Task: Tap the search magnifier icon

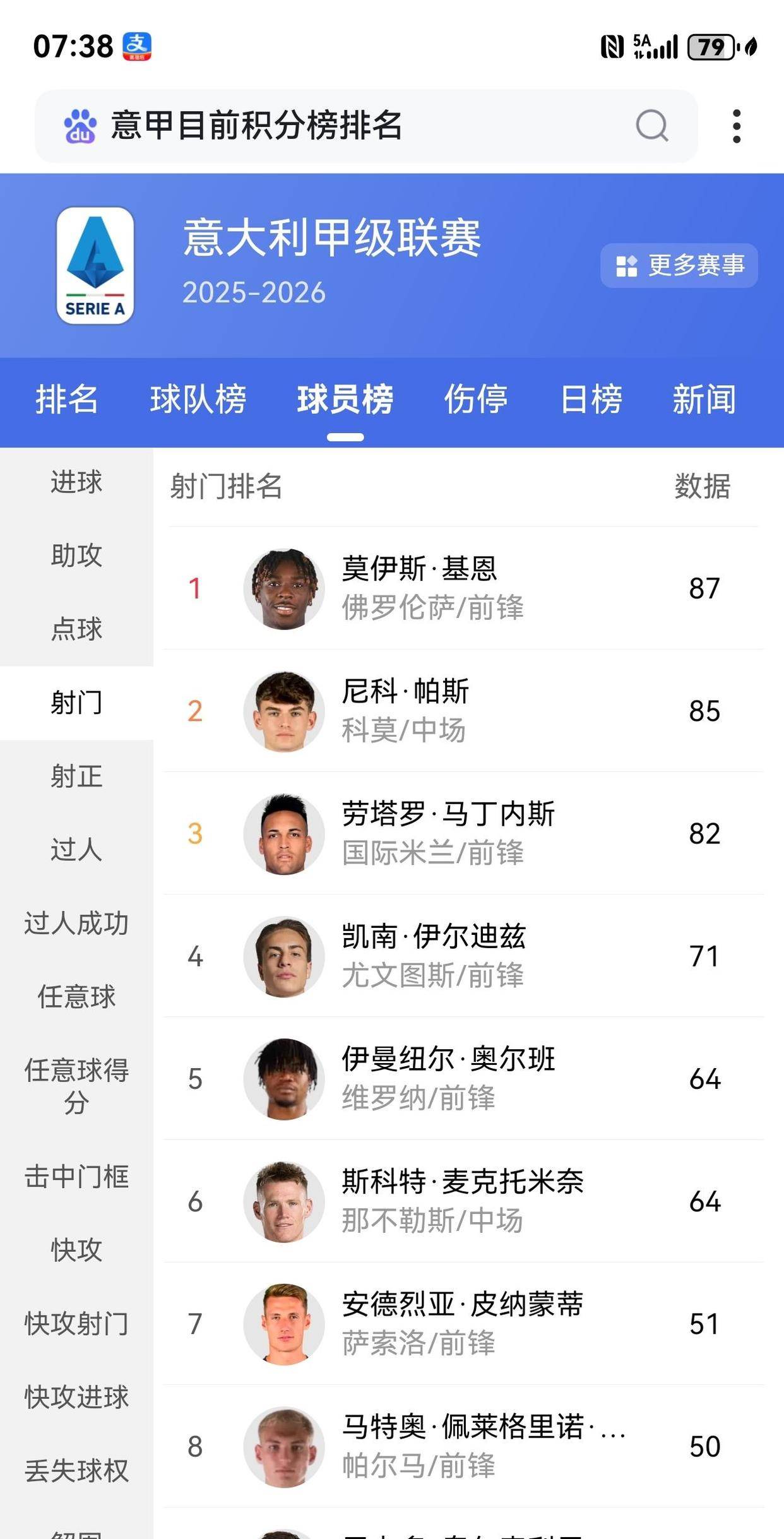Action: point(651,126)
